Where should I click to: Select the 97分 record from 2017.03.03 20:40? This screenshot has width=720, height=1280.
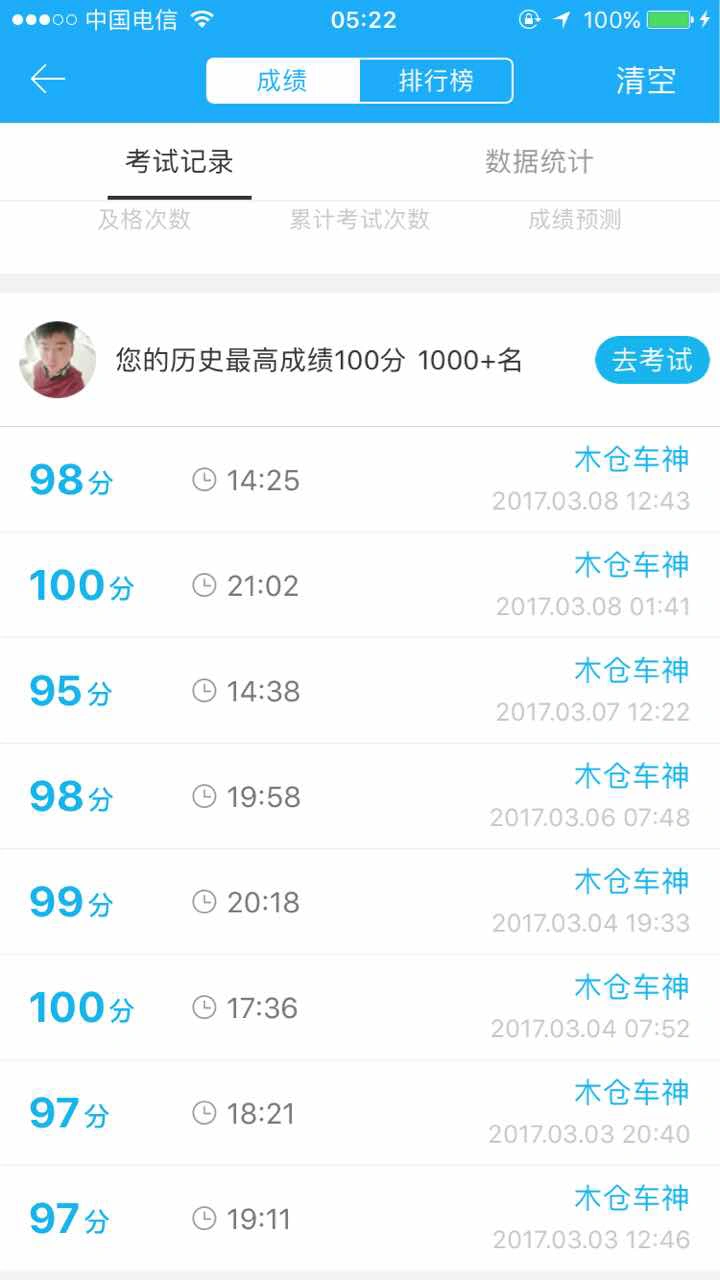360,1113
